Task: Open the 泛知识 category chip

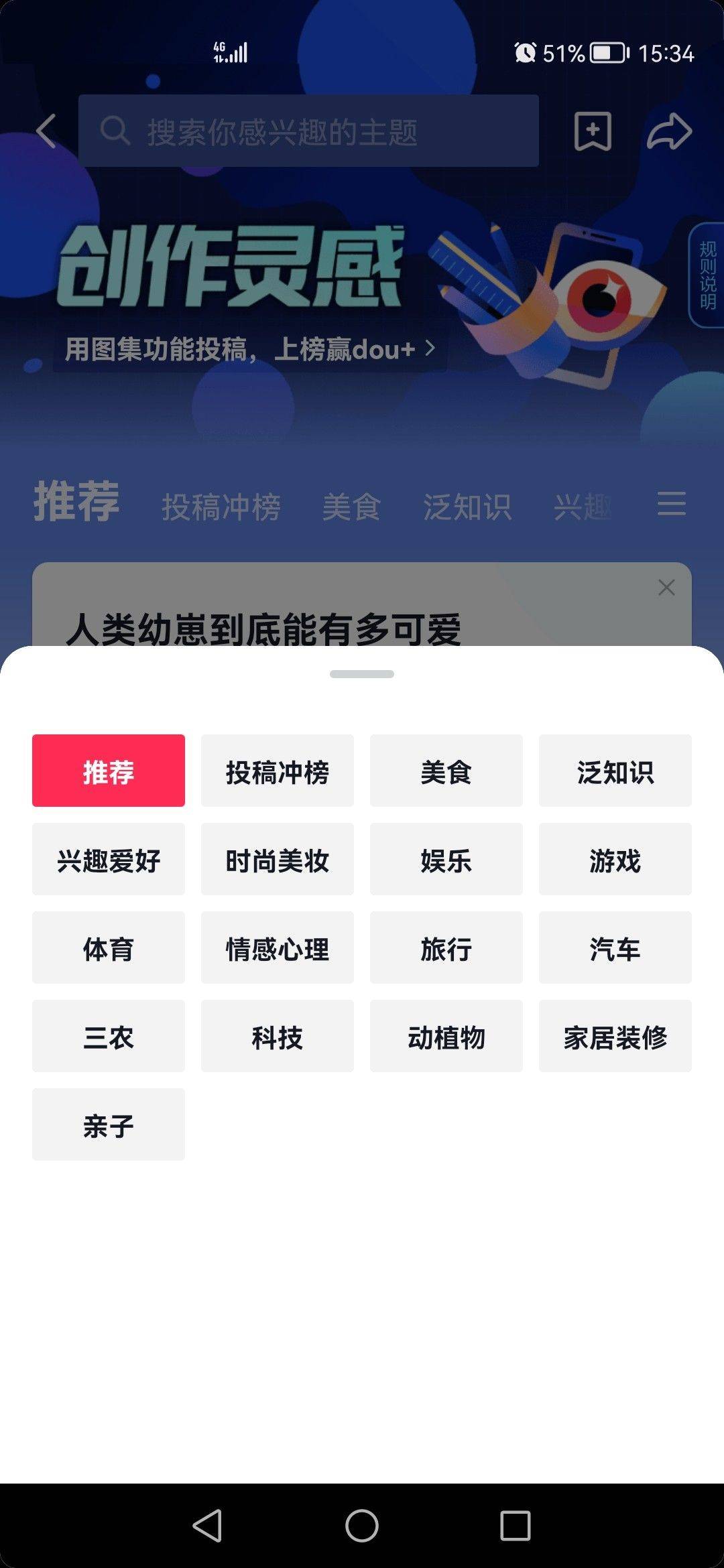Action: [615, 771]
